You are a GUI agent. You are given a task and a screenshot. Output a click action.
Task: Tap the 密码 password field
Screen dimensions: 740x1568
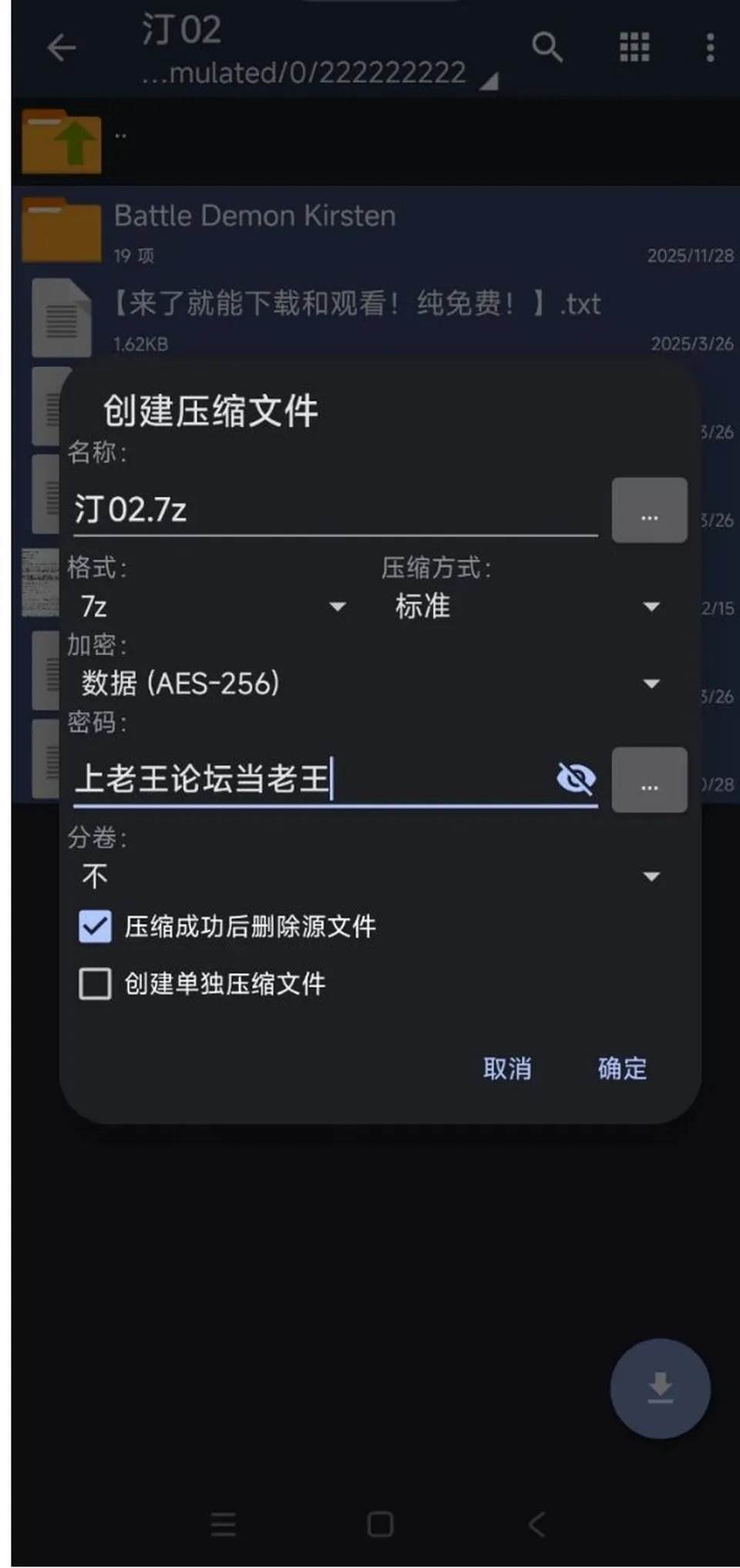tap(312, 778)
